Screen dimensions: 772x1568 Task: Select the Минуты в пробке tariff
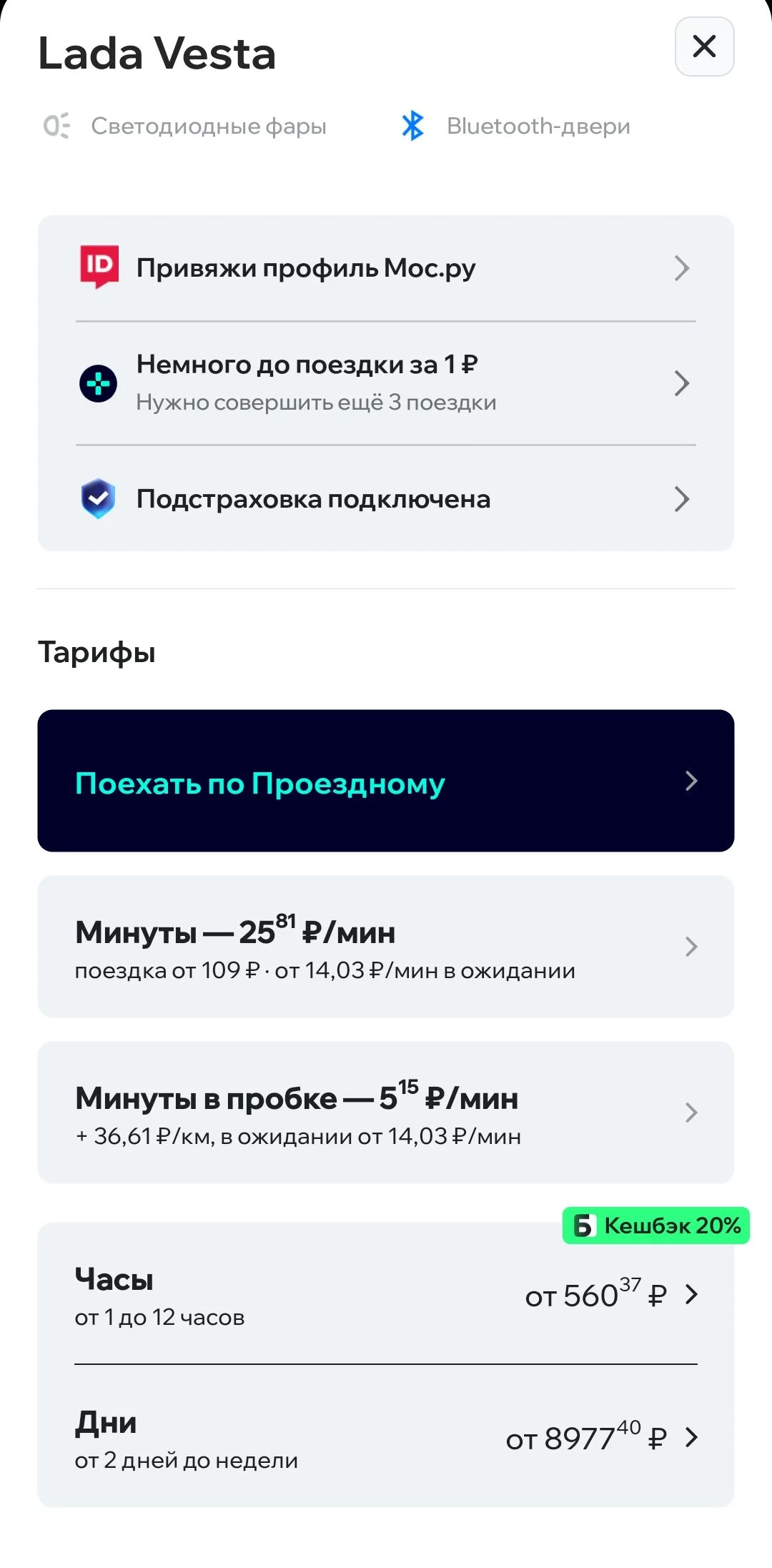point(386,1113)
